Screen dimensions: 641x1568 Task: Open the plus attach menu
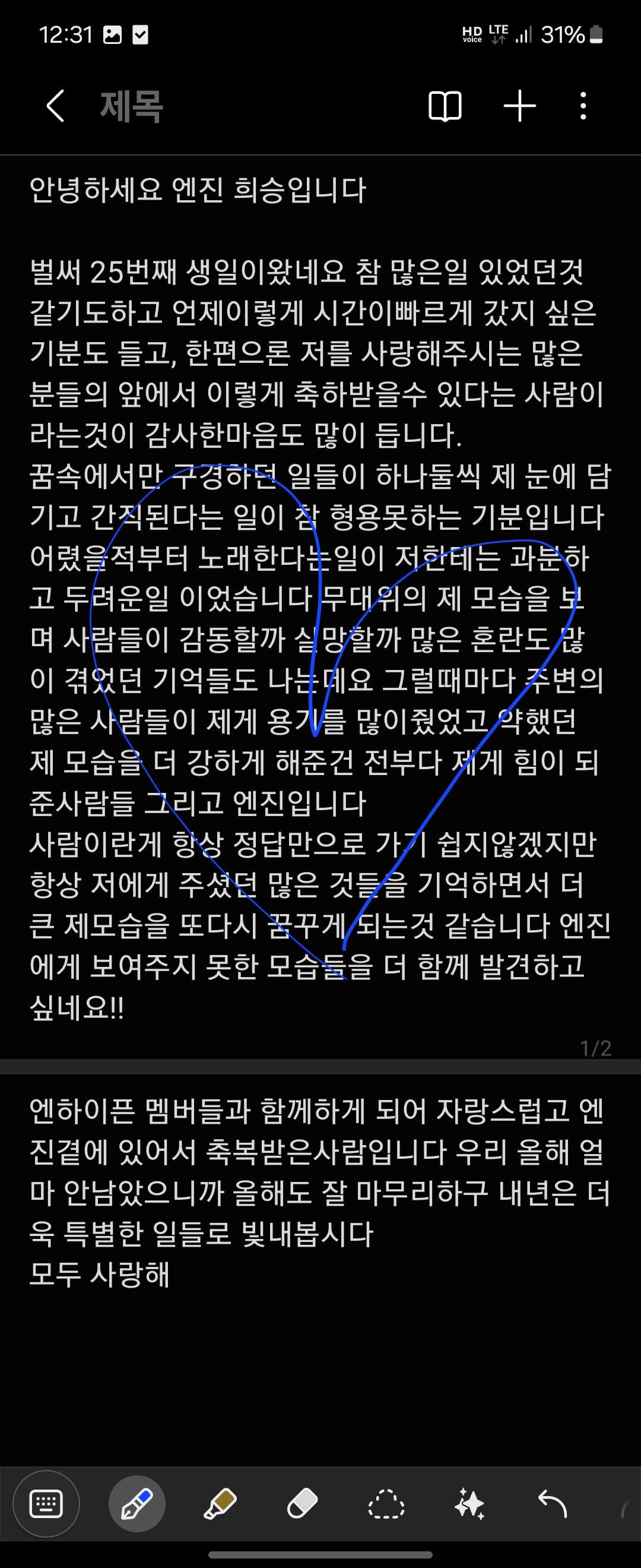(520, 106)
